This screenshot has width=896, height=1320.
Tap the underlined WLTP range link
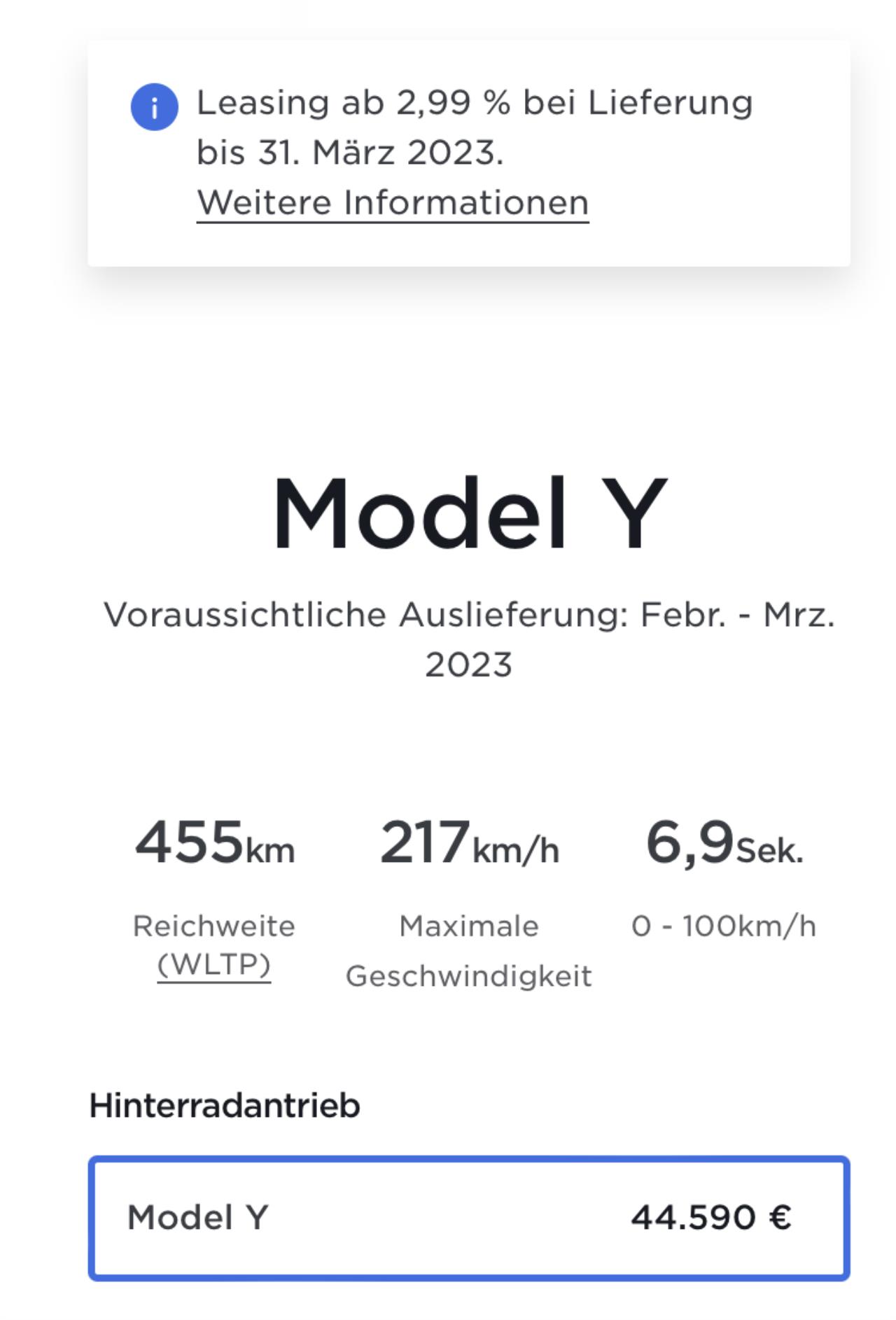214,964
